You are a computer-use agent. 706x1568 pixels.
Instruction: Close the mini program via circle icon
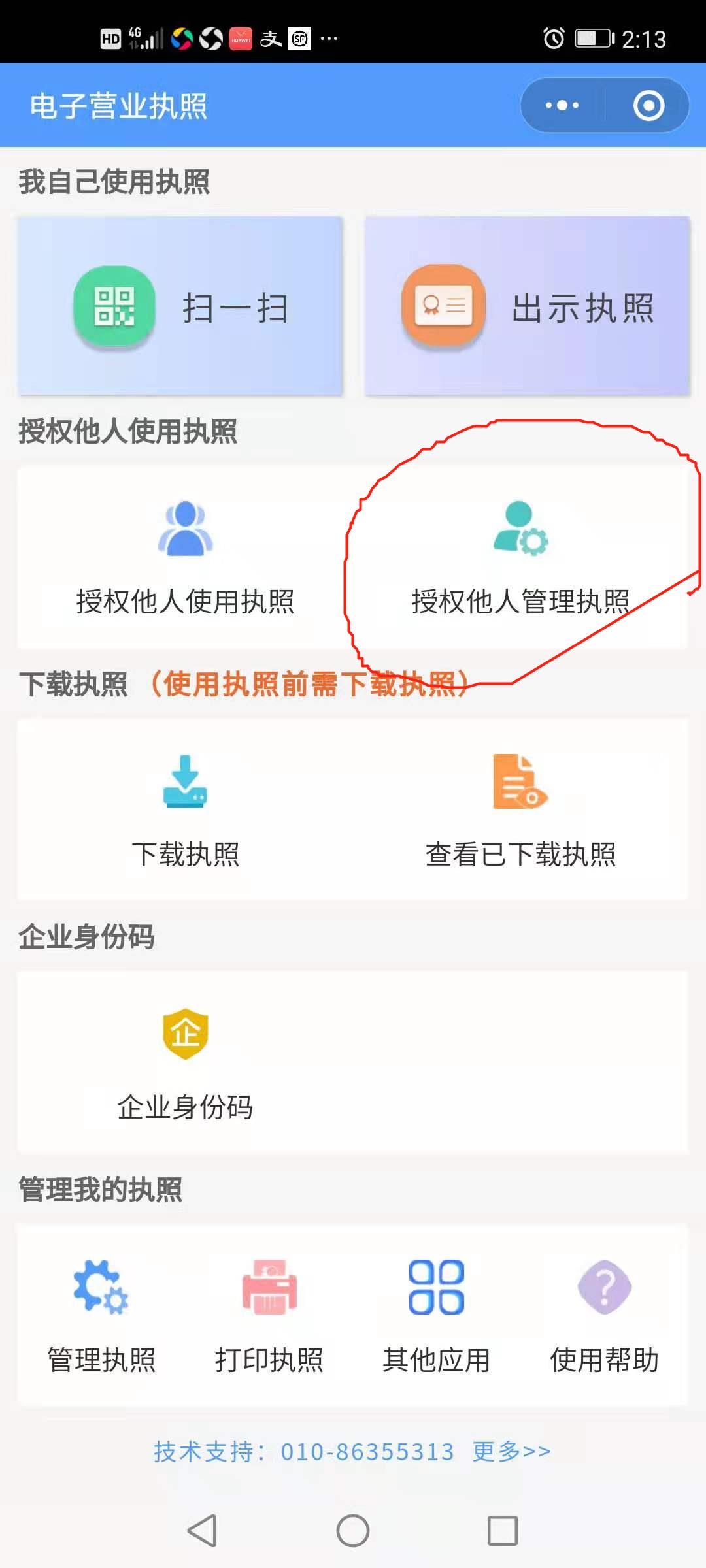(x=648, y=105)
